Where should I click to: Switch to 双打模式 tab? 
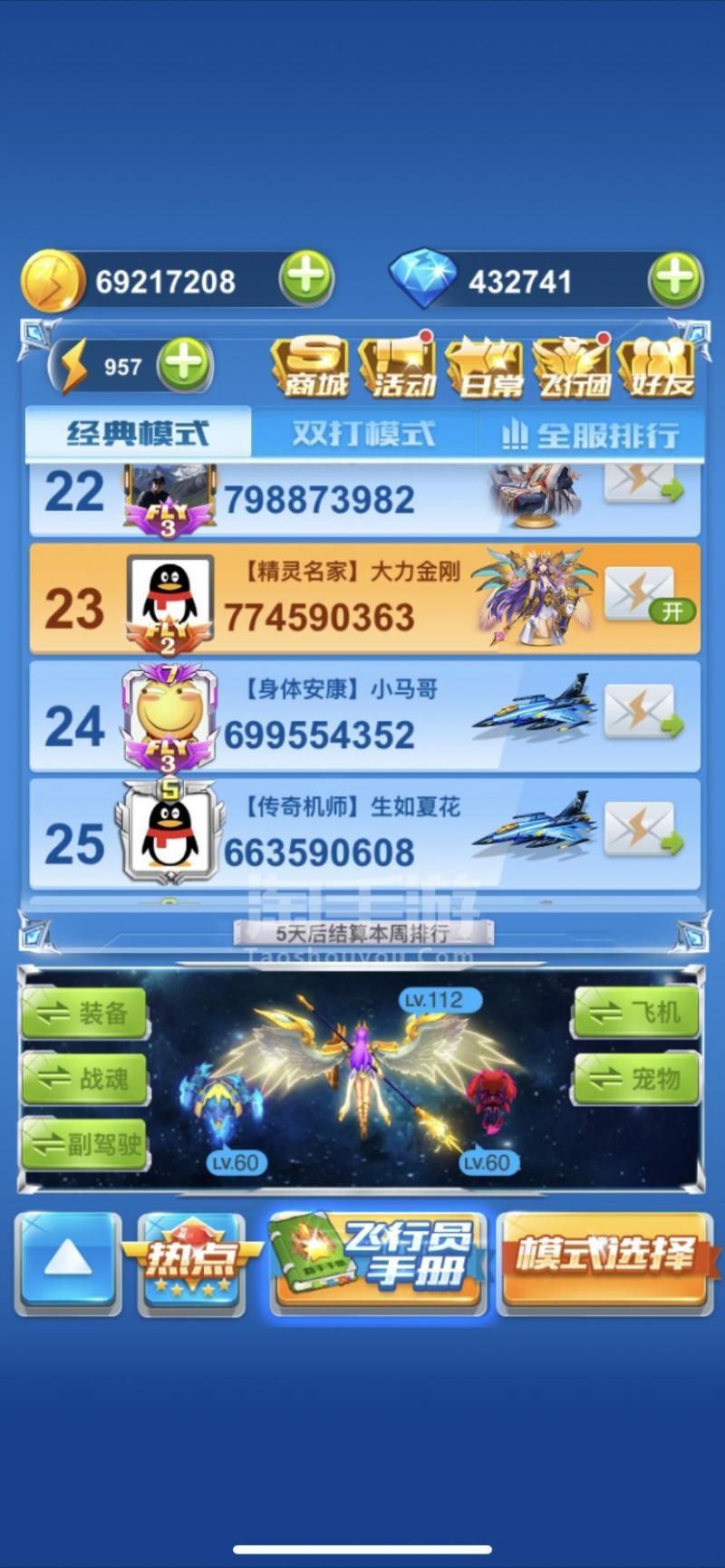[363, 434]
